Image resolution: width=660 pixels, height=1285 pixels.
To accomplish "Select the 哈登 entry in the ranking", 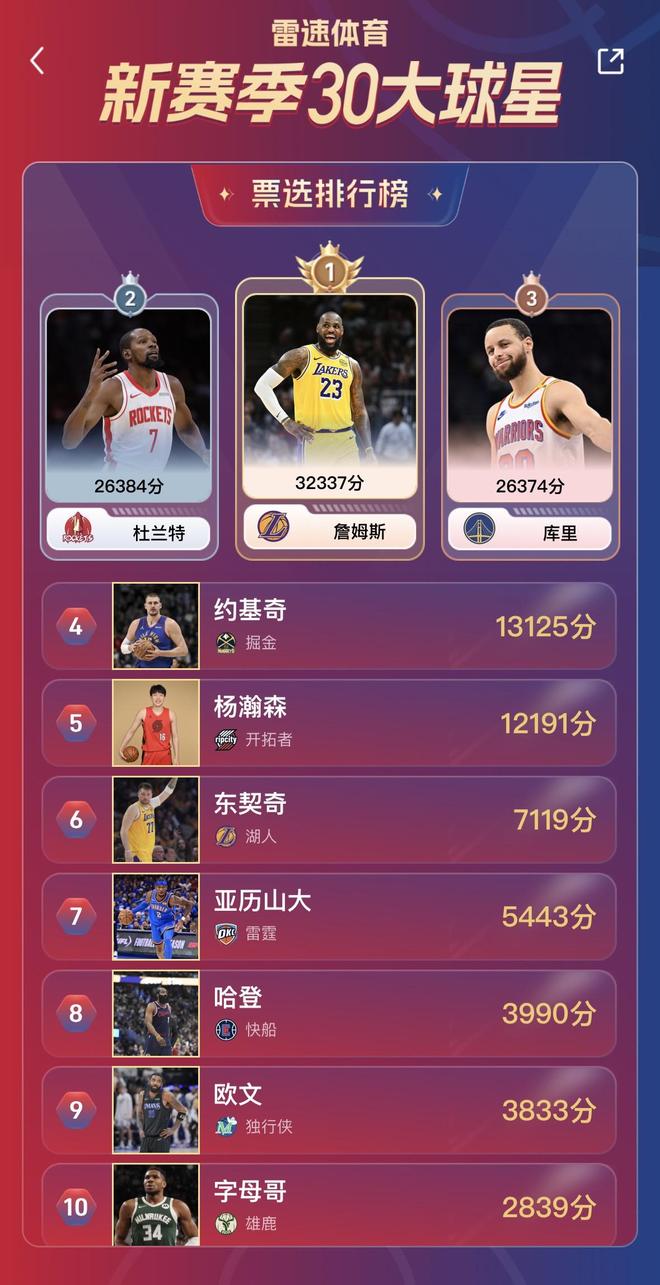I will 329,1013.
